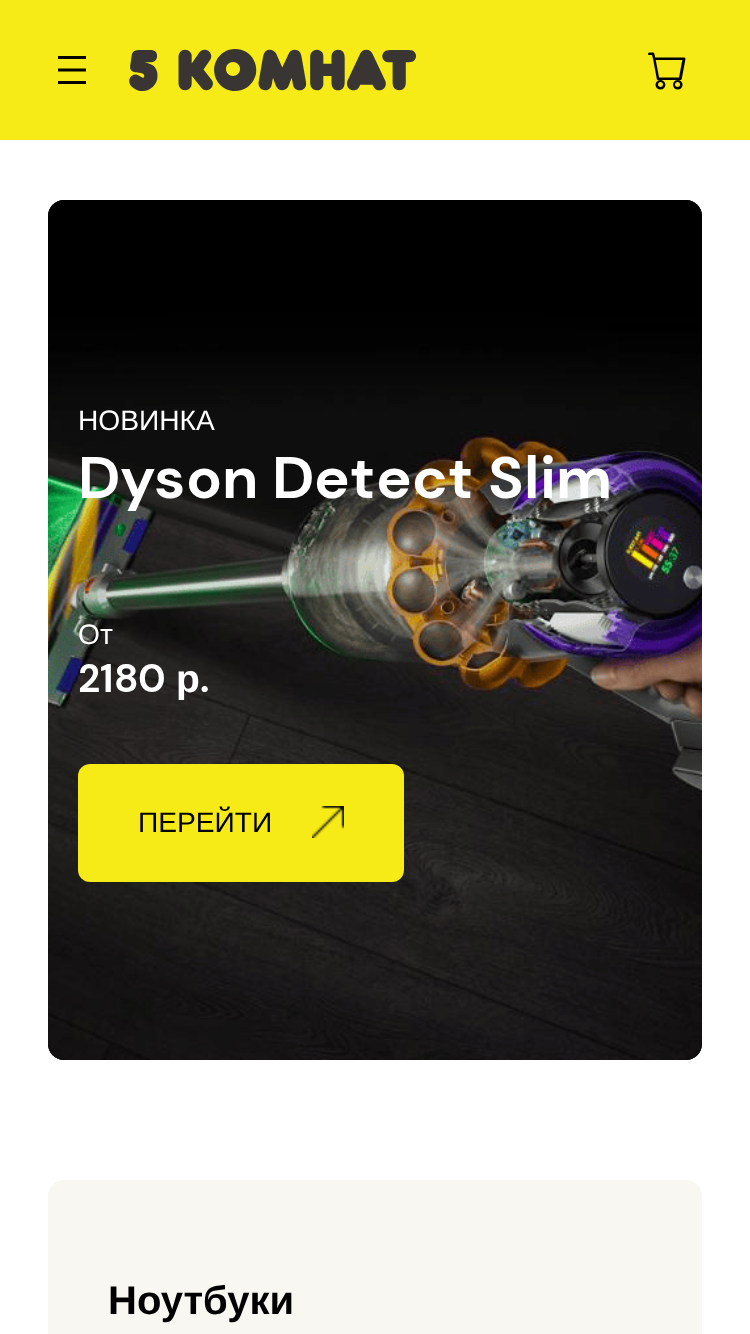Tap the ПЕРЕЙТИ button

241,823
